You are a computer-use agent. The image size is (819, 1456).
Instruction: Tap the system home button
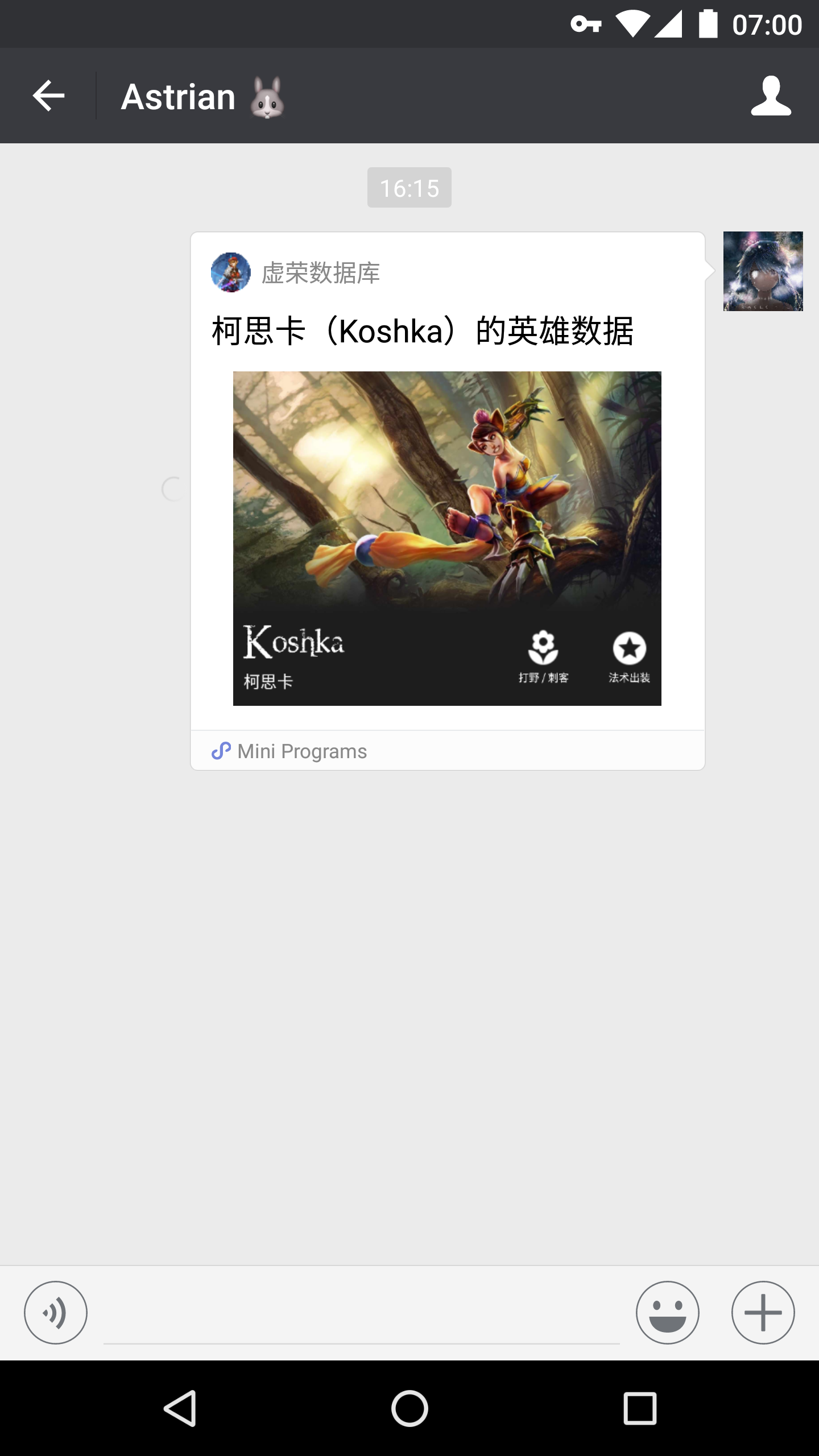(409, 1409)
